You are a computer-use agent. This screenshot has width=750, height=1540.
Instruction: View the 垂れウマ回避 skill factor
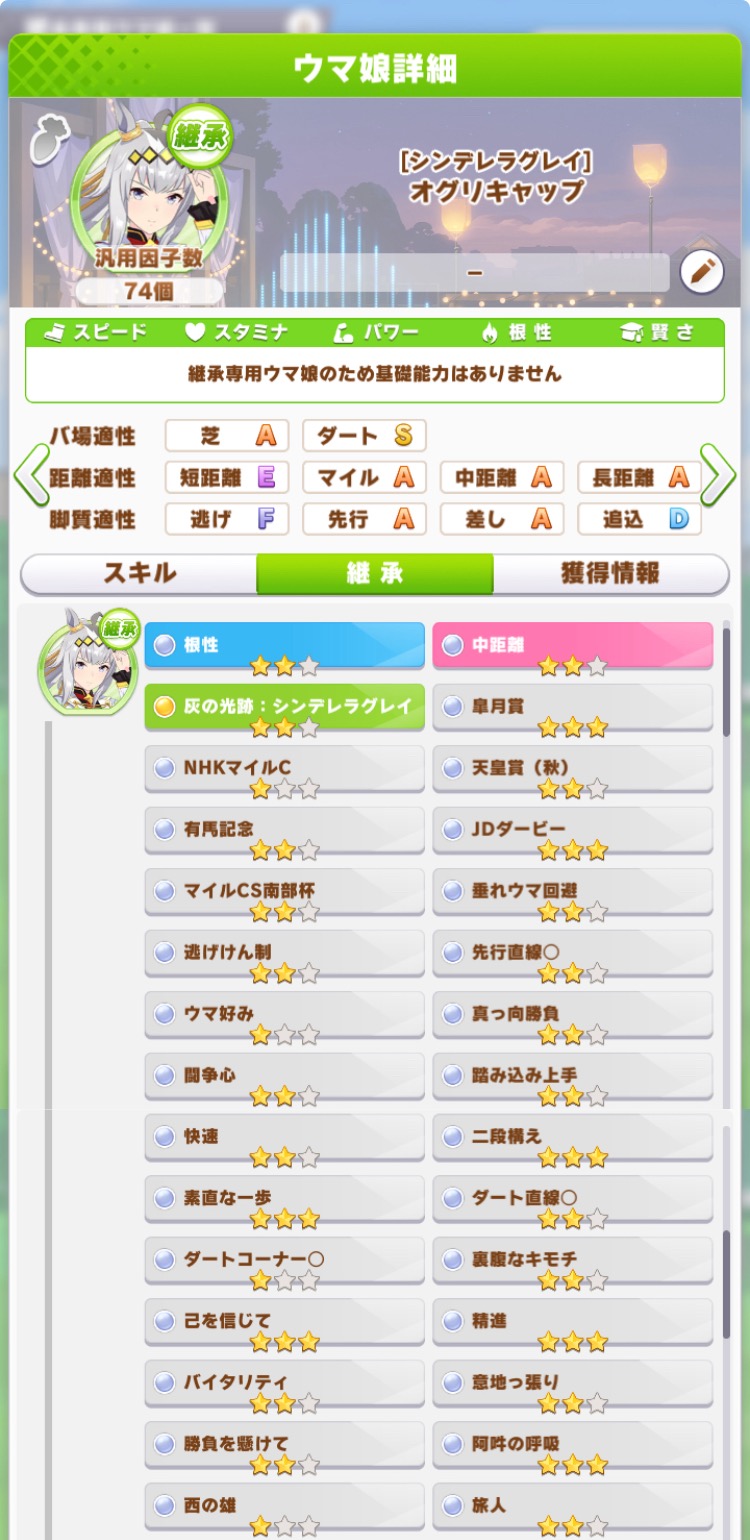pos(572,891)
